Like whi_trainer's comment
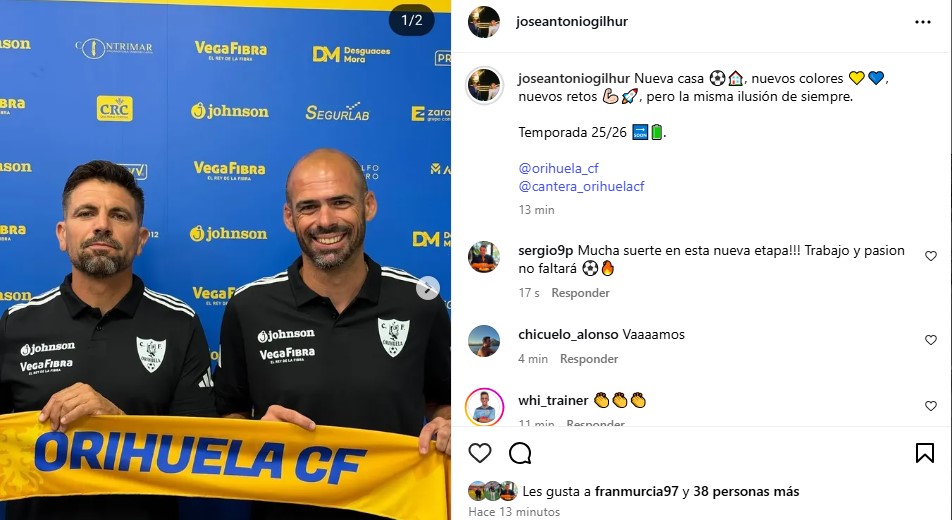952x520 pixels. pos(931,406)
